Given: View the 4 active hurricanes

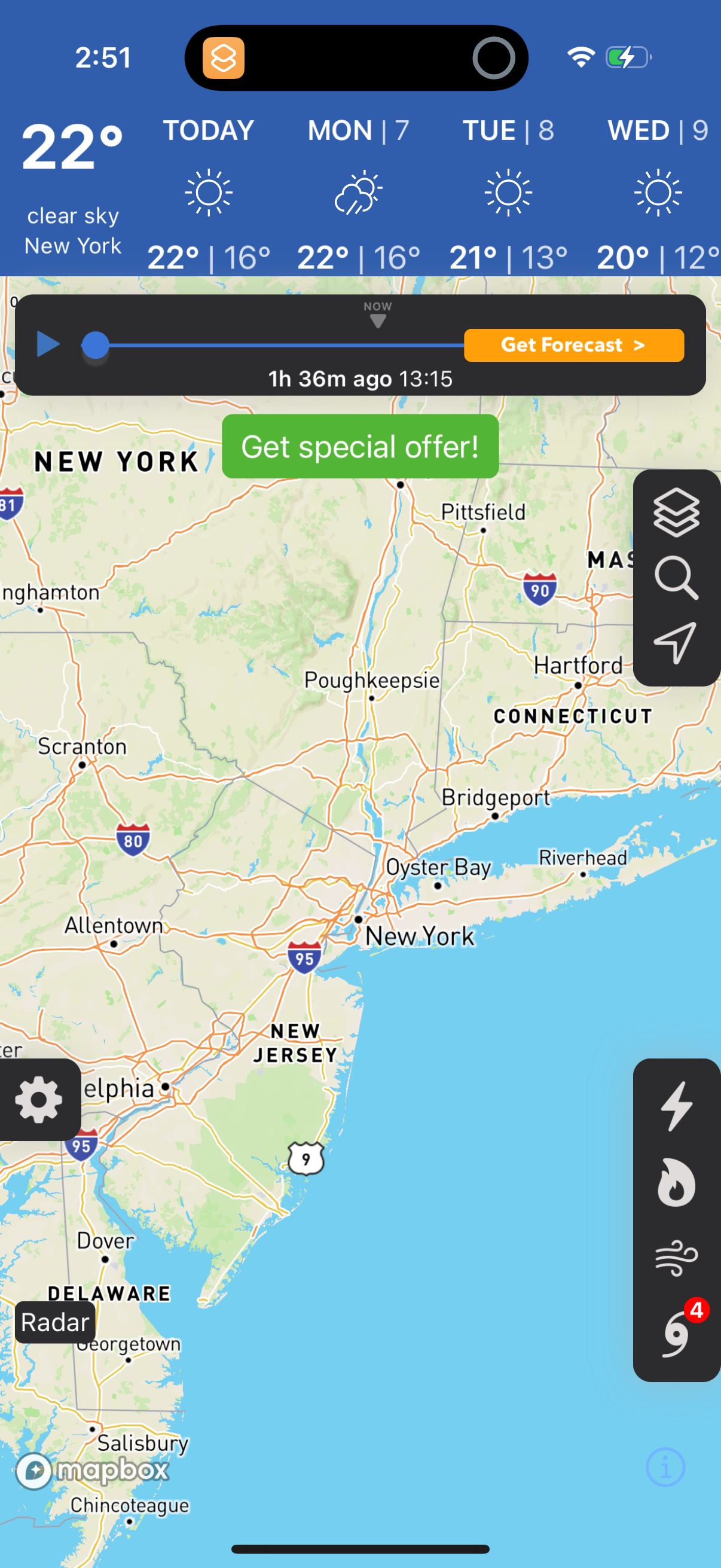Looking at the screenshot, I should click(677, 1331).
